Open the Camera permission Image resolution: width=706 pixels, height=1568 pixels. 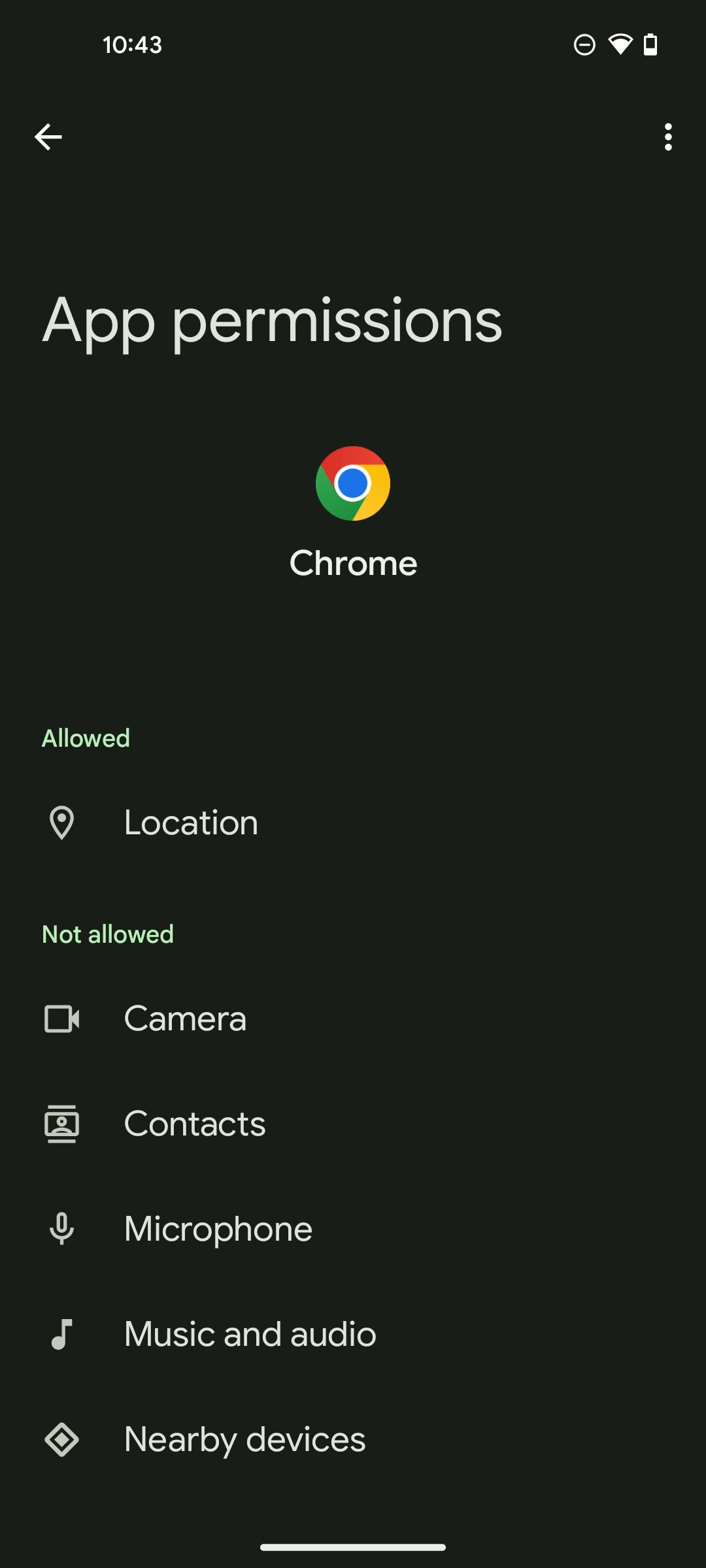(353, 1019)
